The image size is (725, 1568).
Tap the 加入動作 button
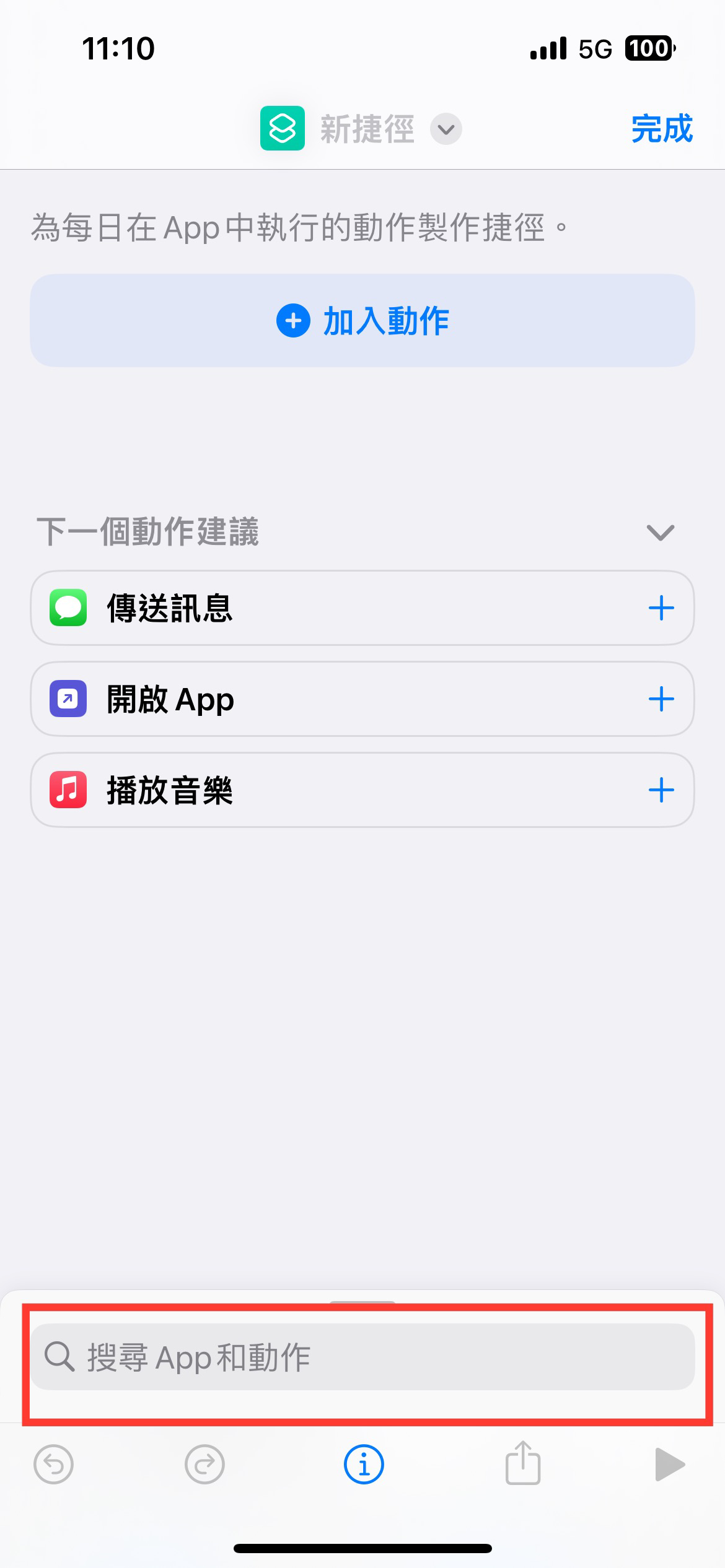point(362,321)
